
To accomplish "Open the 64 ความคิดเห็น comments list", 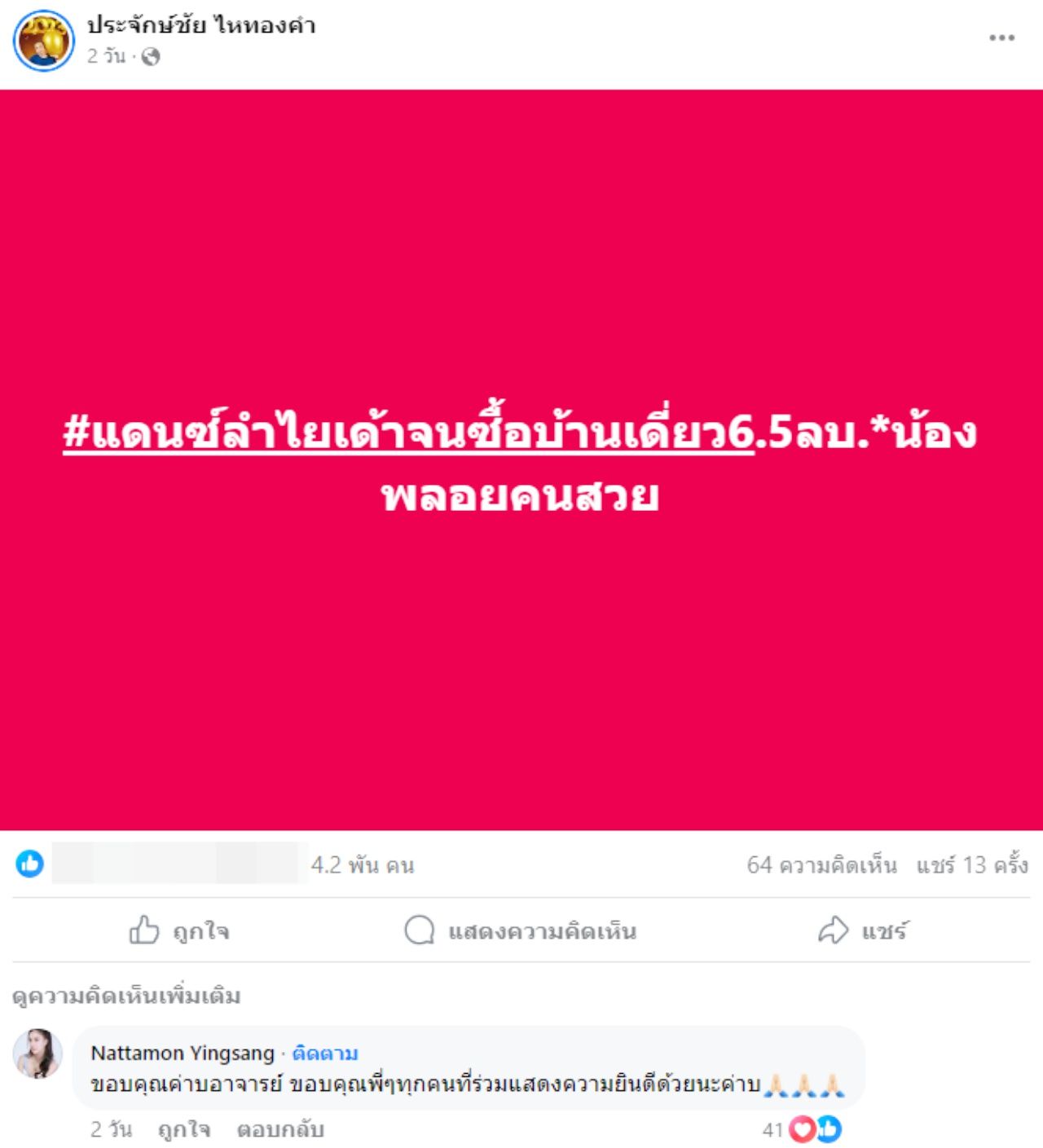I will [x=821, y=864].
